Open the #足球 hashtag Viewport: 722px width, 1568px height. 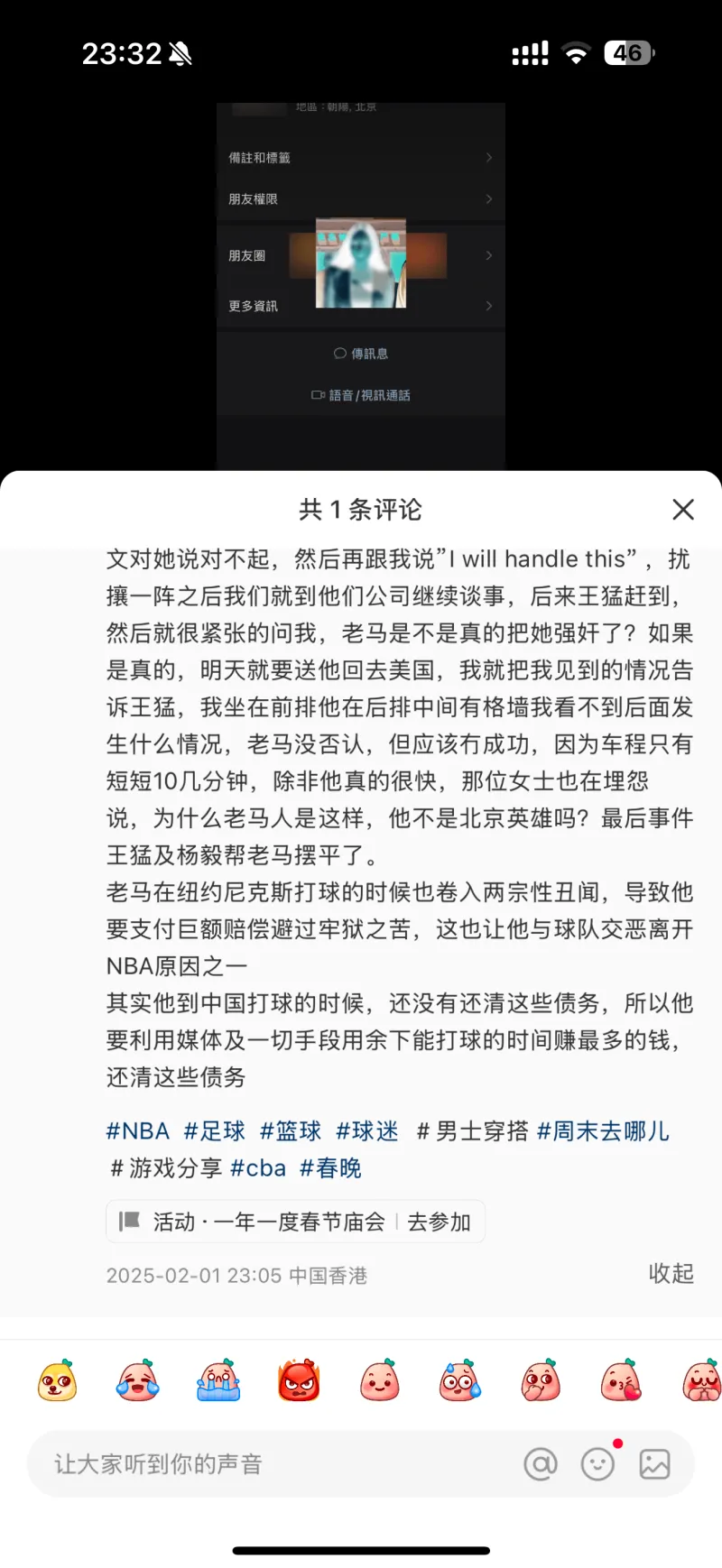[215, 1131]
